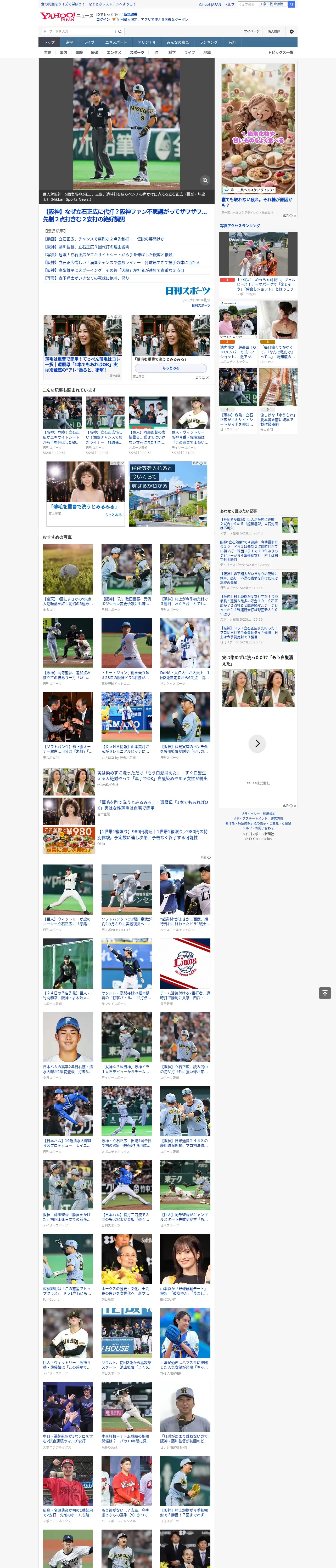Screen dimensions: 336x1568
Task: Open プライバシー・利用規約 footer link
Action: (258, 814)
